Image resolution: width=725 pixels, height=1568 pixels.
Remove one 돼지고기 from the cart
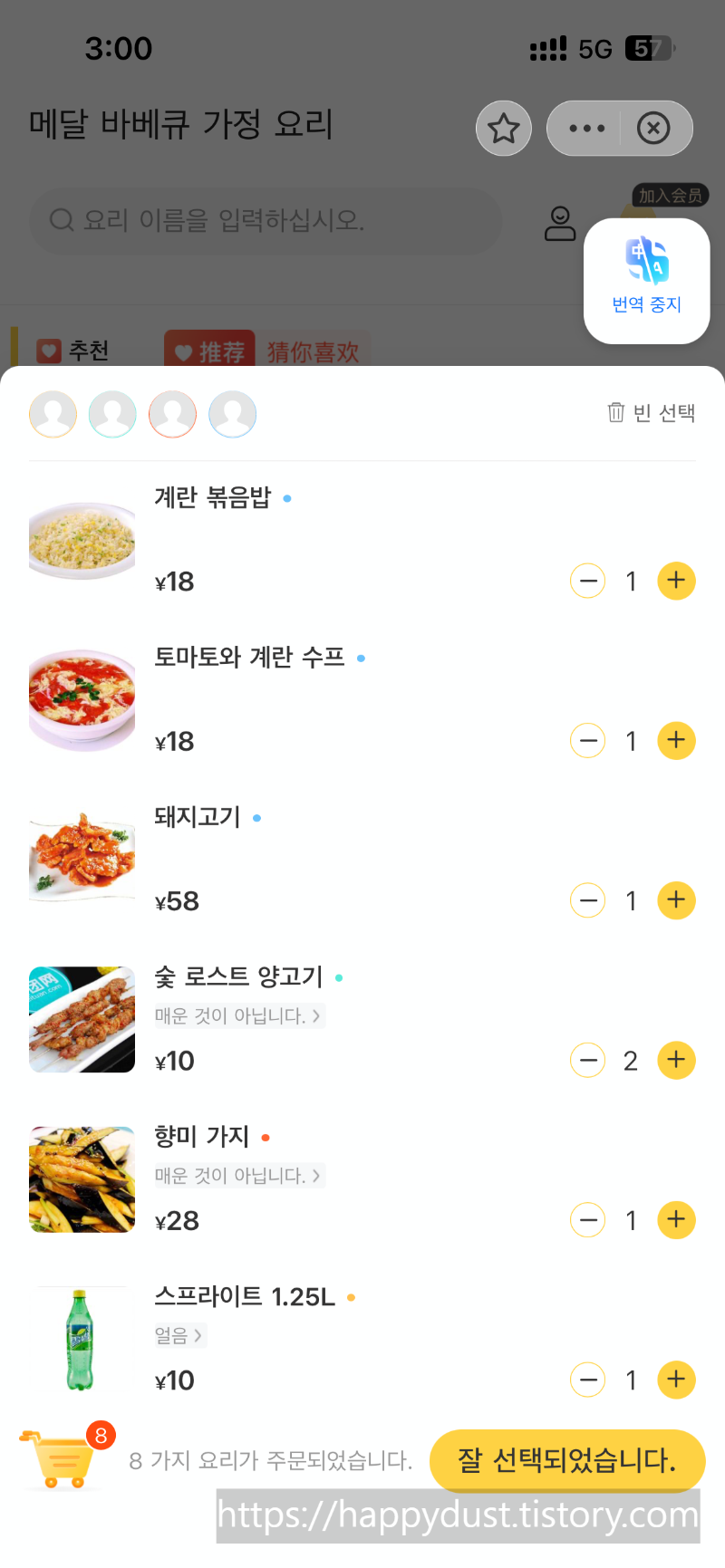click(x=587, y=900)
